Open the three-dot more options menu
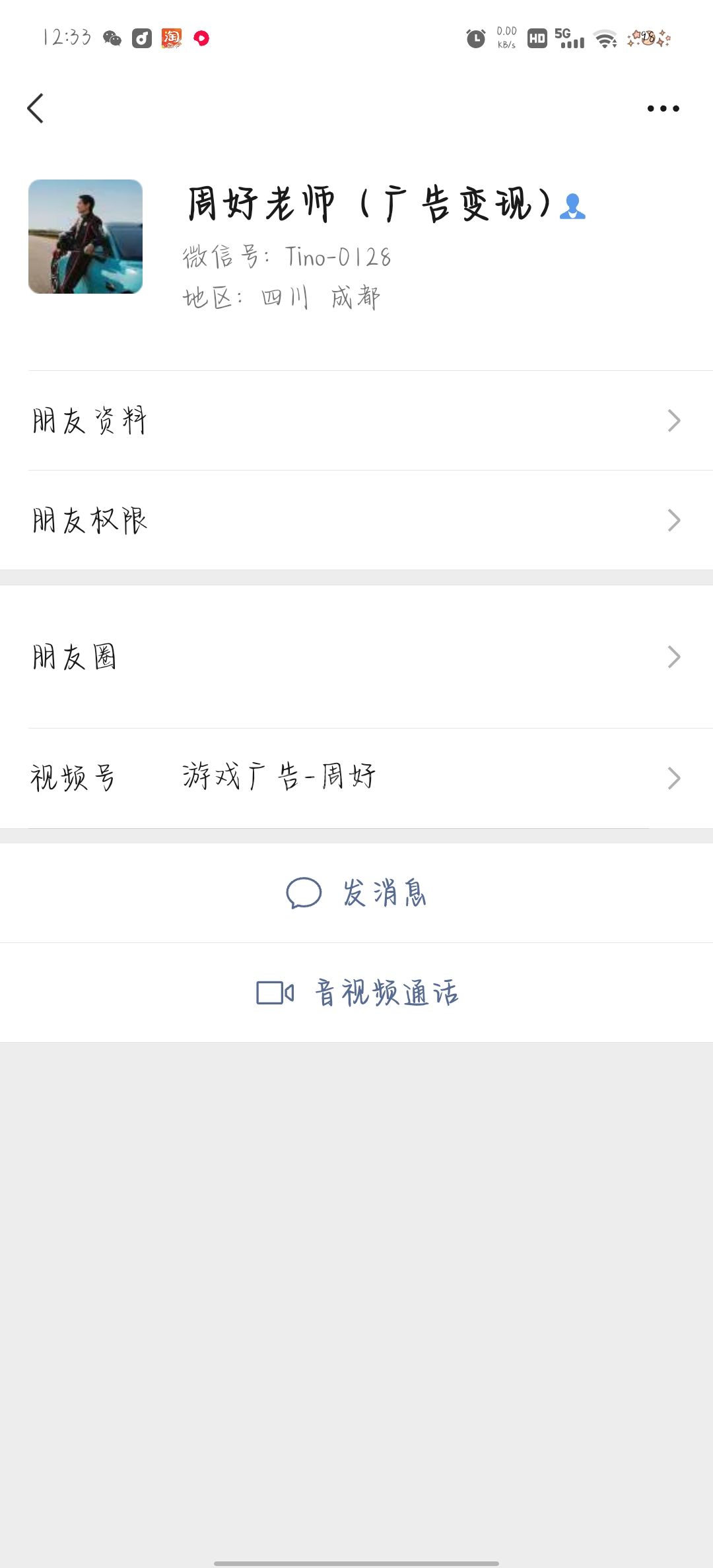Screen dimensions: 713x1568 click(x=663, y=108)
